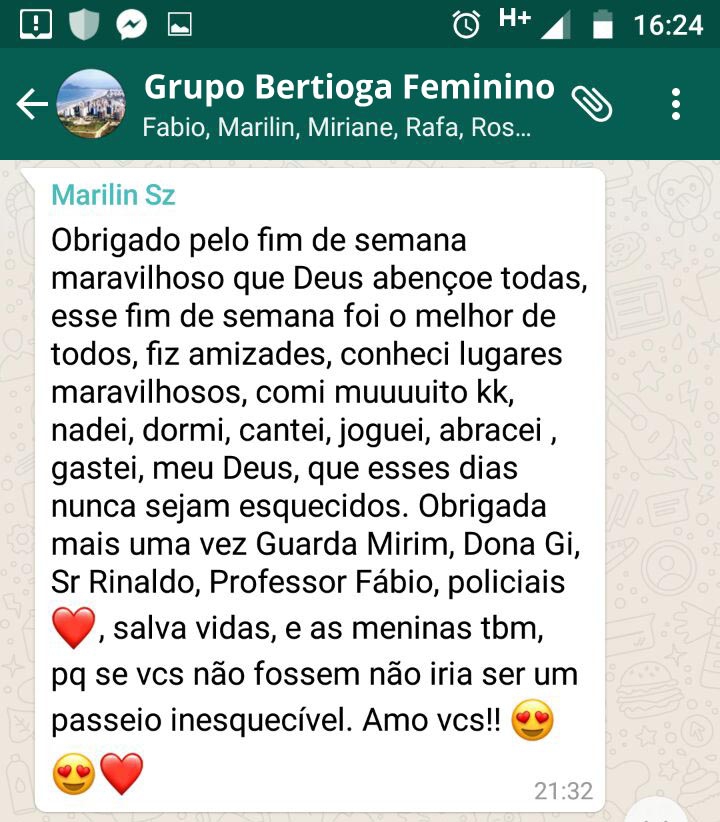Open the Grupo Bertioga Feminino group photo
Viewport: 720px width, 822px height.
click(x=91, y=104)
